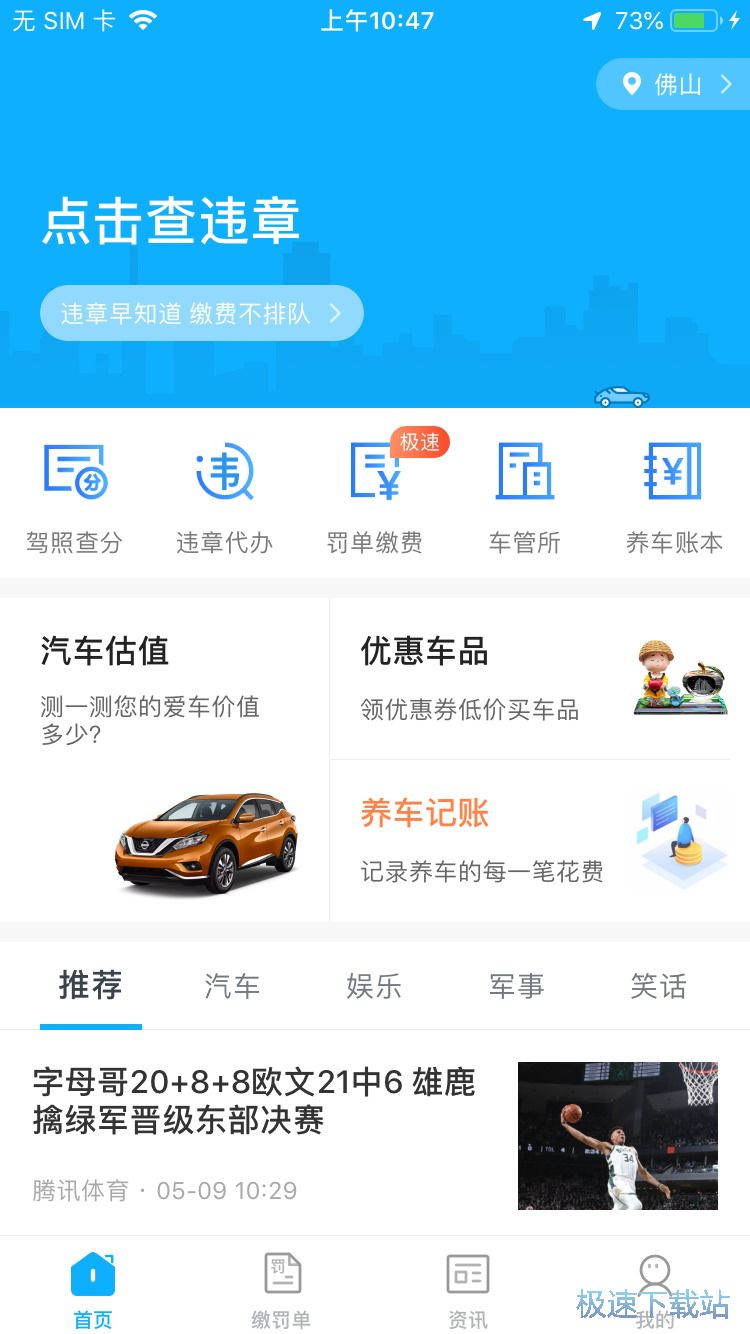Image resolution: width=750 pixels, height=1334 pixels.
Task: Open the 军事 news tab
Action: (516, 986)
